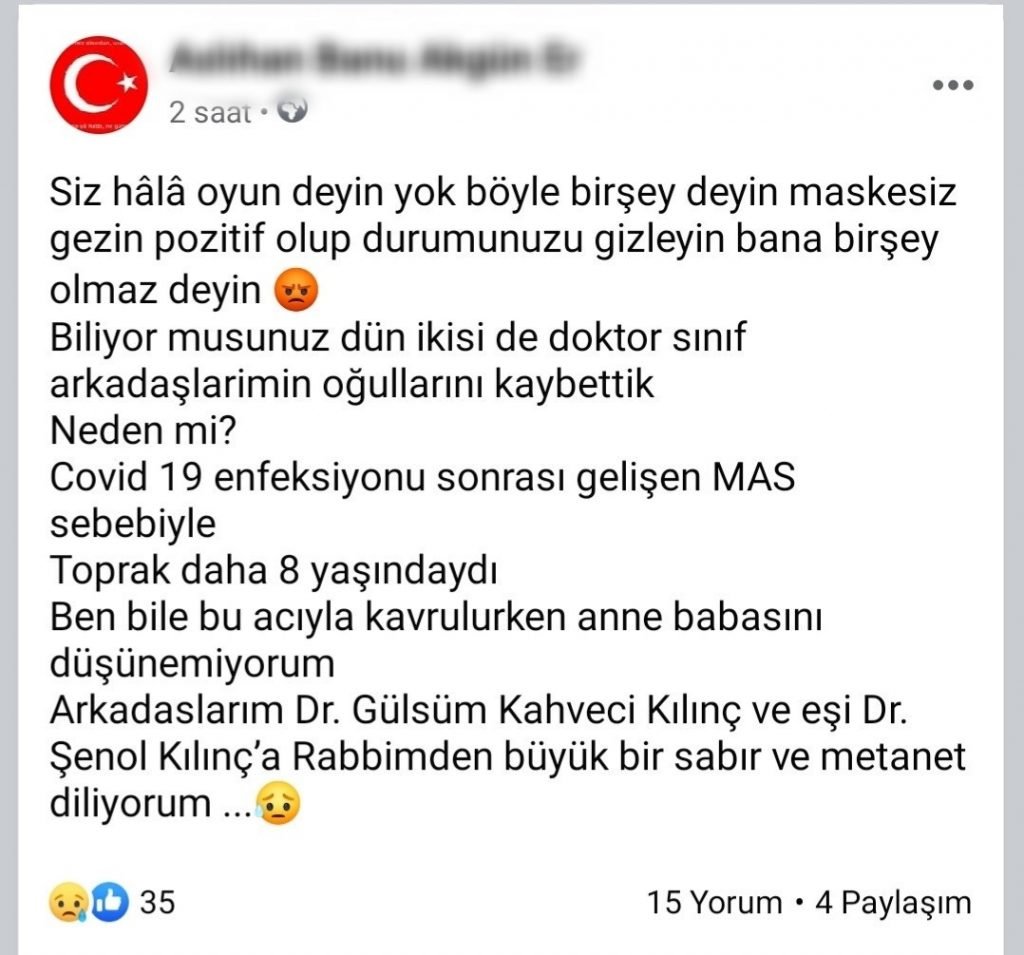Open the post's three-dot overflow menu
Viewport: 1024px width, 955px height.
(952, 86)
